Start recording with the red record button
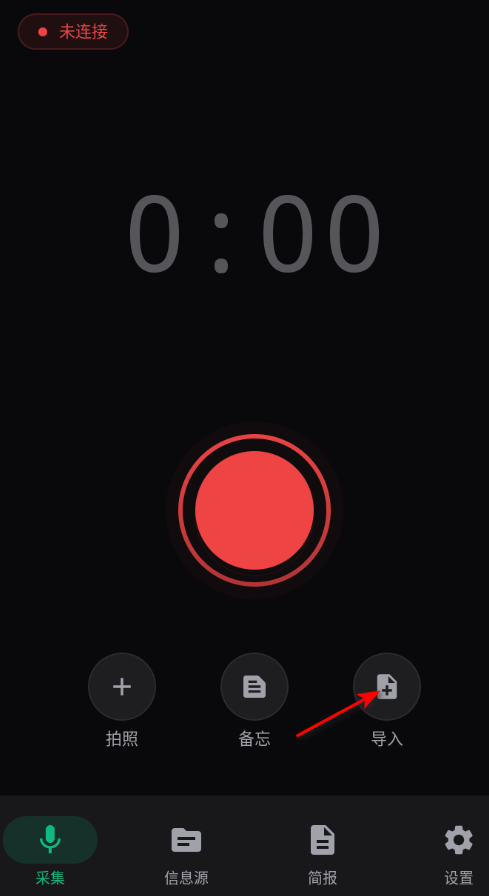This screenshot has width=489, height=896. click(254, 510)
